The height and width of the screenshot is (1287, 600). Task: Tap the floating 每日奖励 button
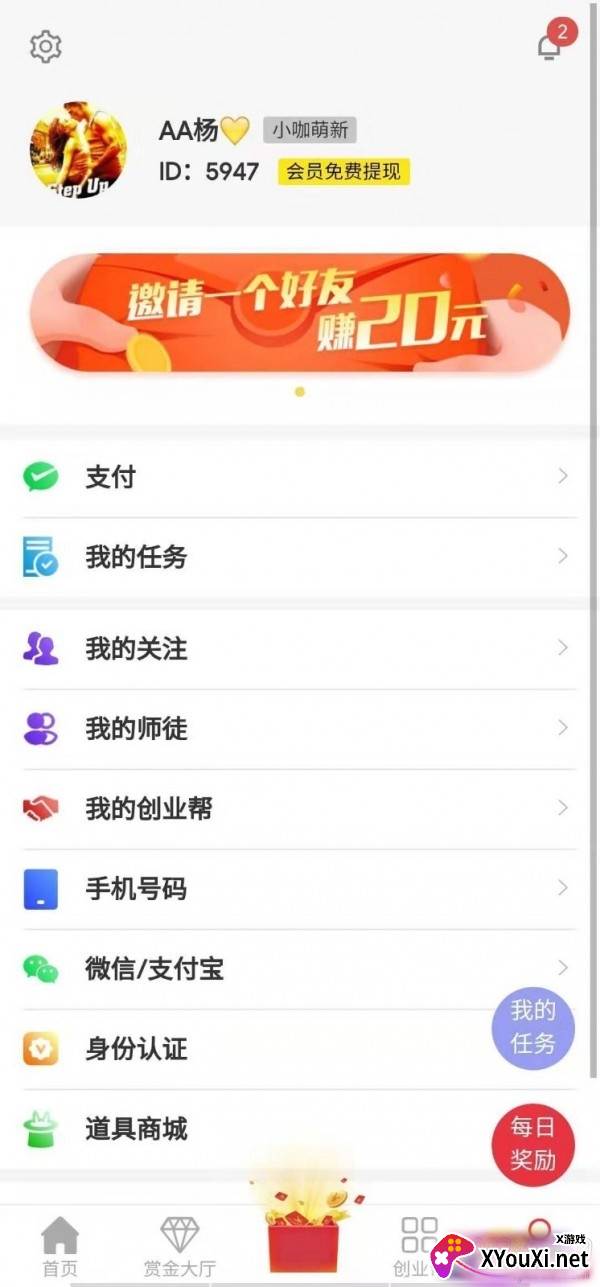coord(533,1144)
